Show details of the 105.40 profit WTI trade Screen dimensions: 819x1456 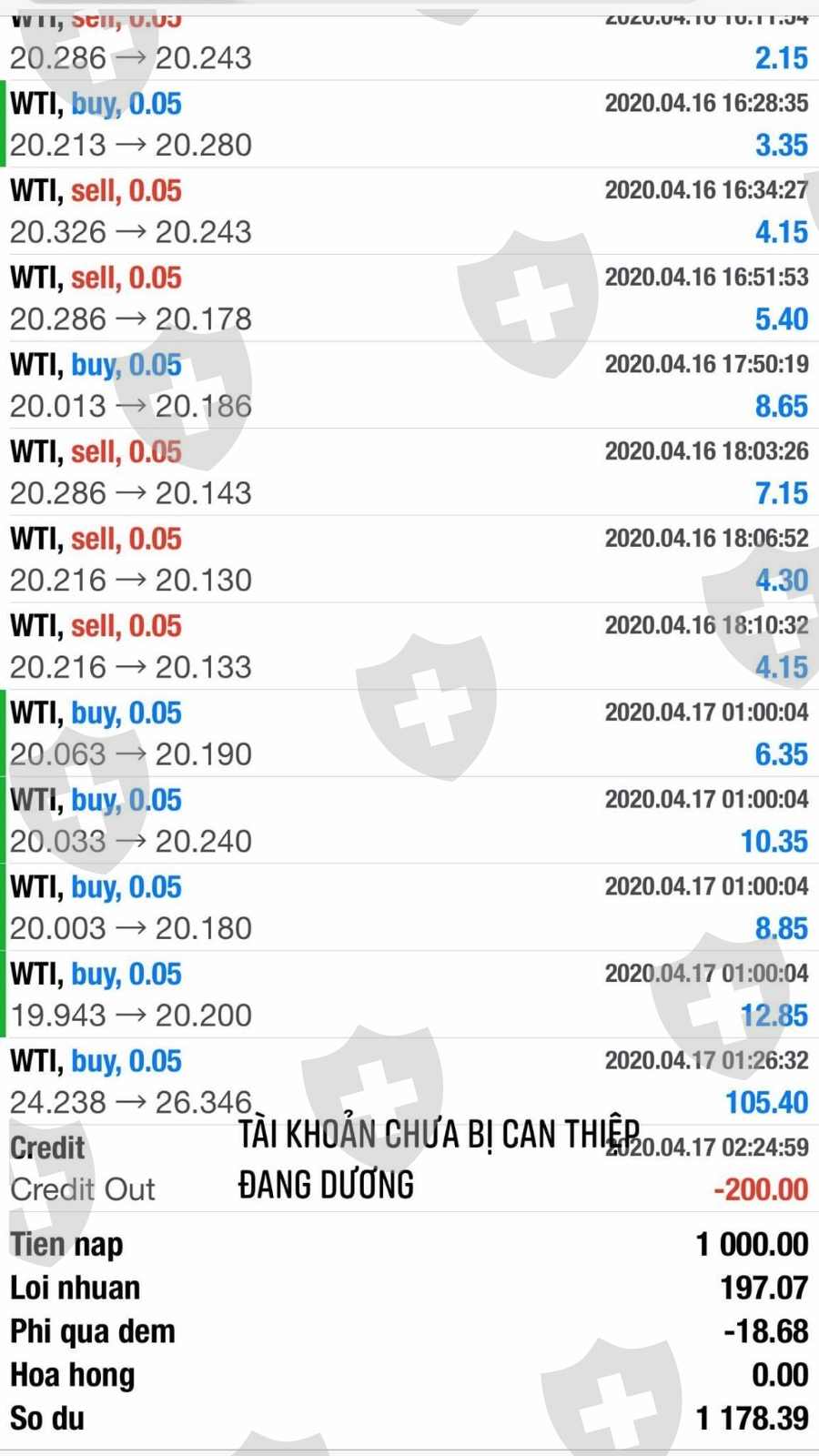409,1082
